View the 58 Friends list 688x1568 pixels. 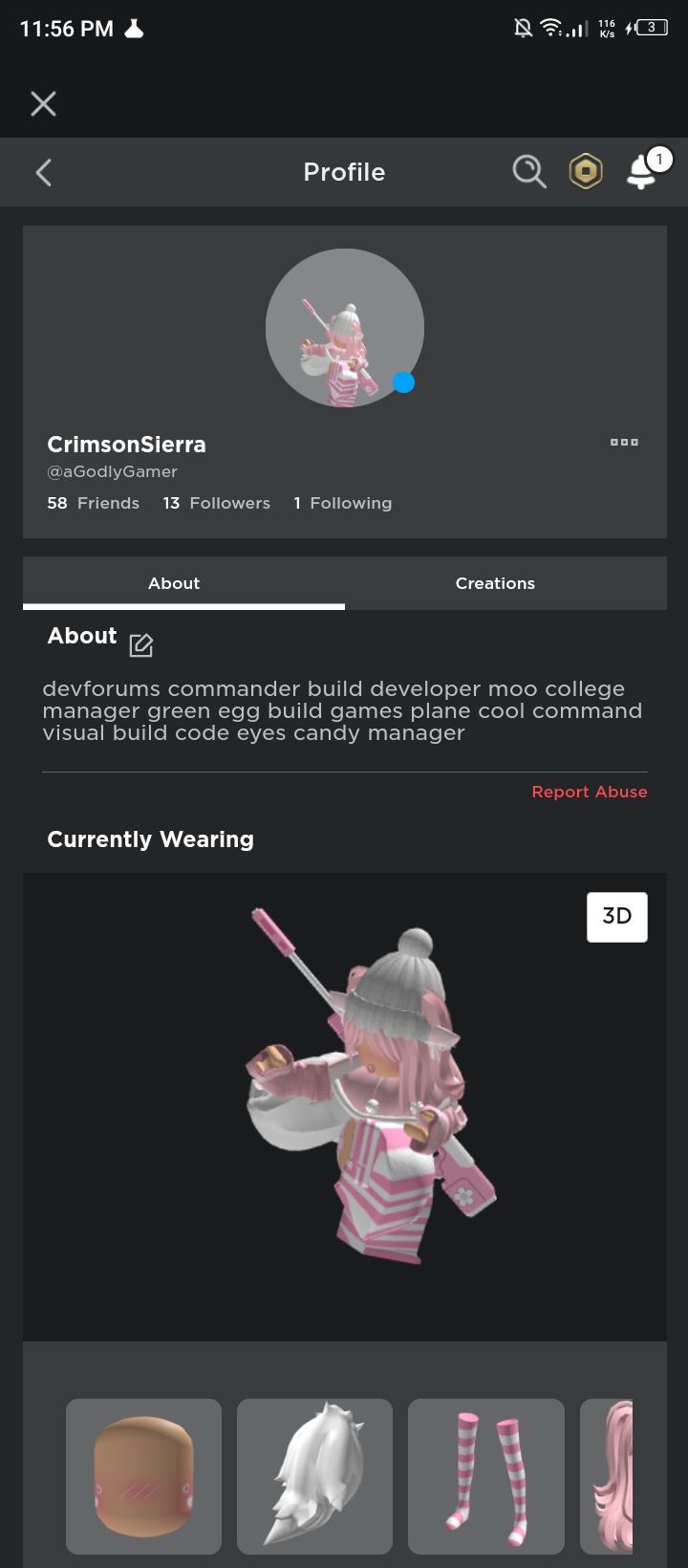[93, 503]
